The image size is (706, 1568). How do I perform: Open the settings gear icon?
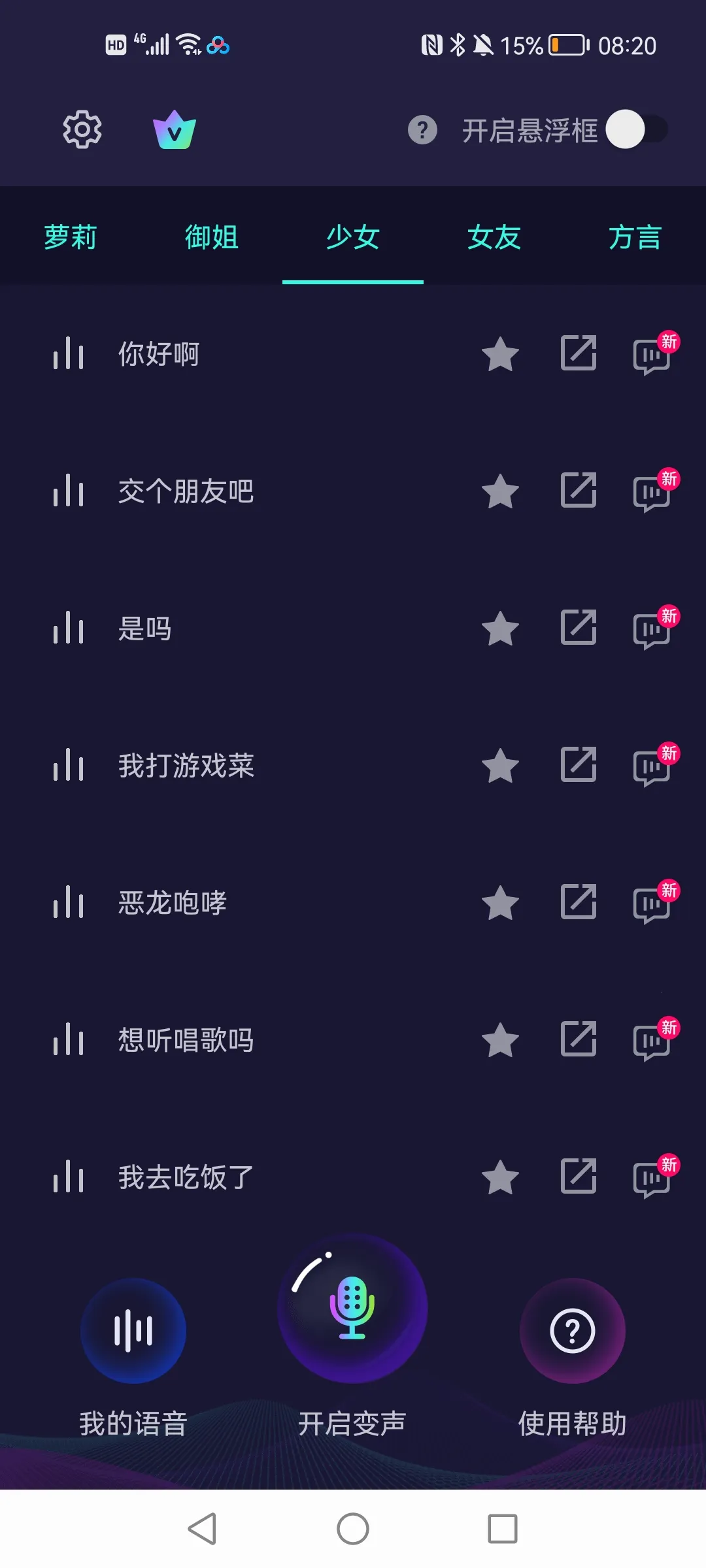pyautogui.click(x=81, y=129)
